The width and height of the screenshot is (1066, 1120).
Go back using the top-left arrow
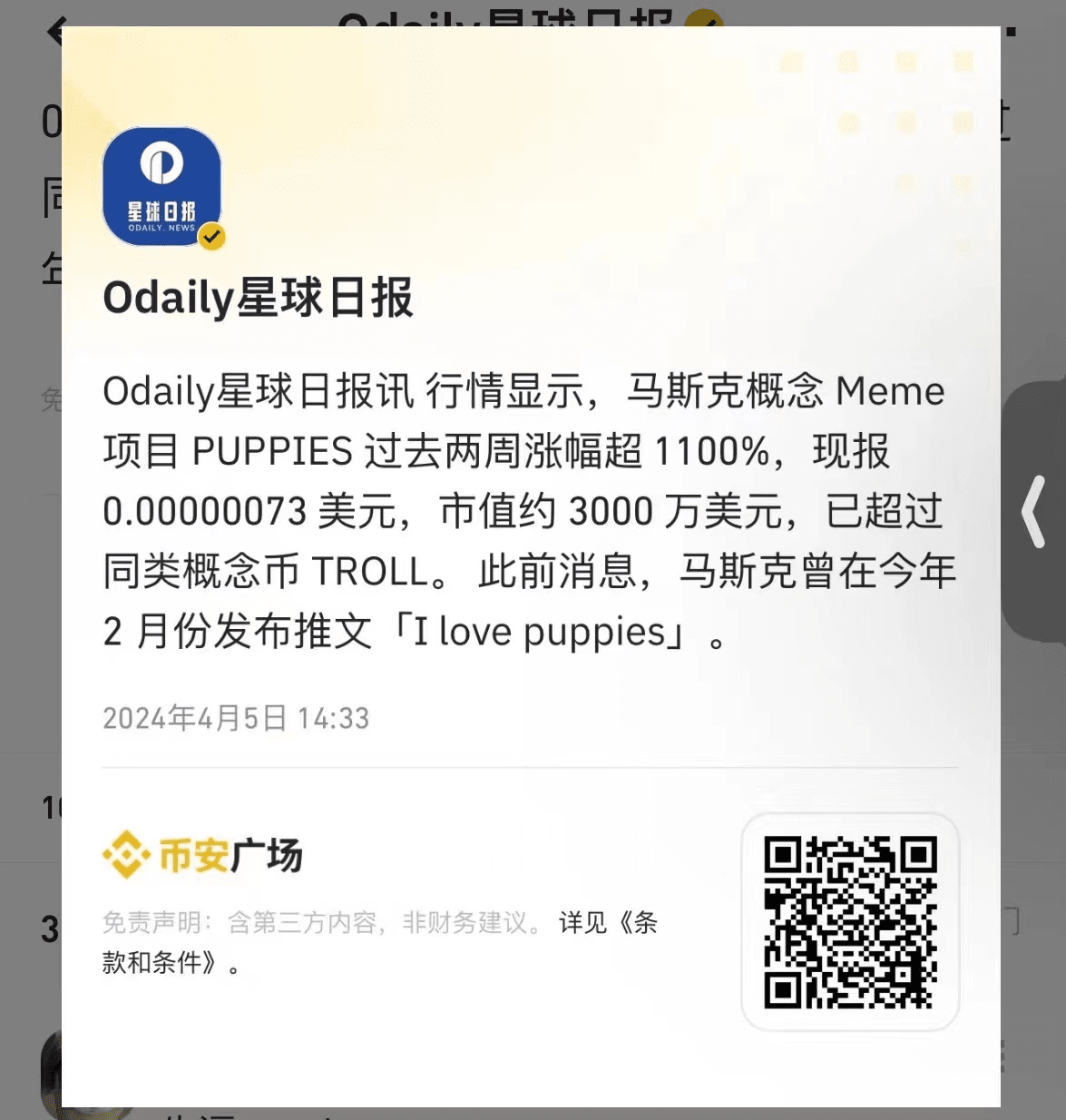[x=54, y=32]
